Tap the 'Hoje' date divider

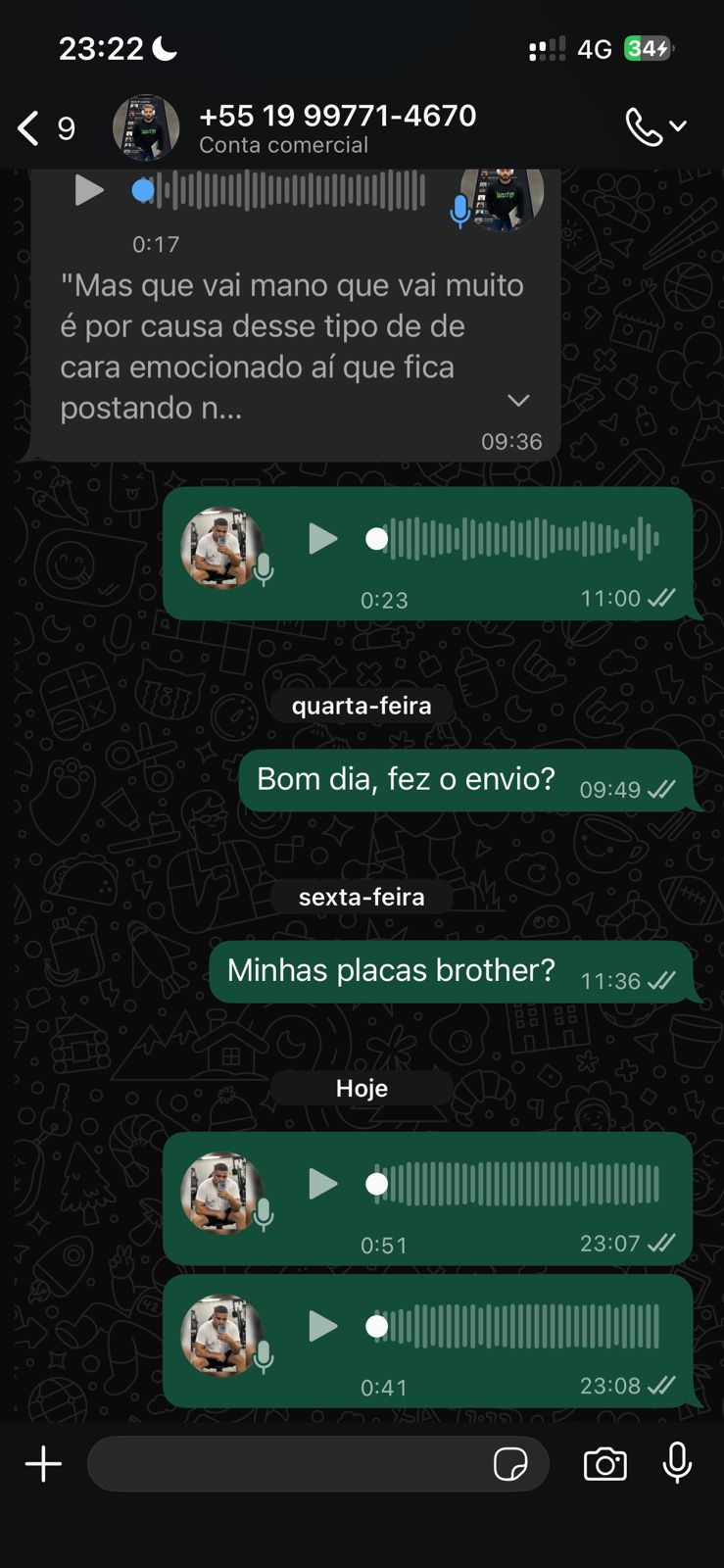[x=362, y=1088]
